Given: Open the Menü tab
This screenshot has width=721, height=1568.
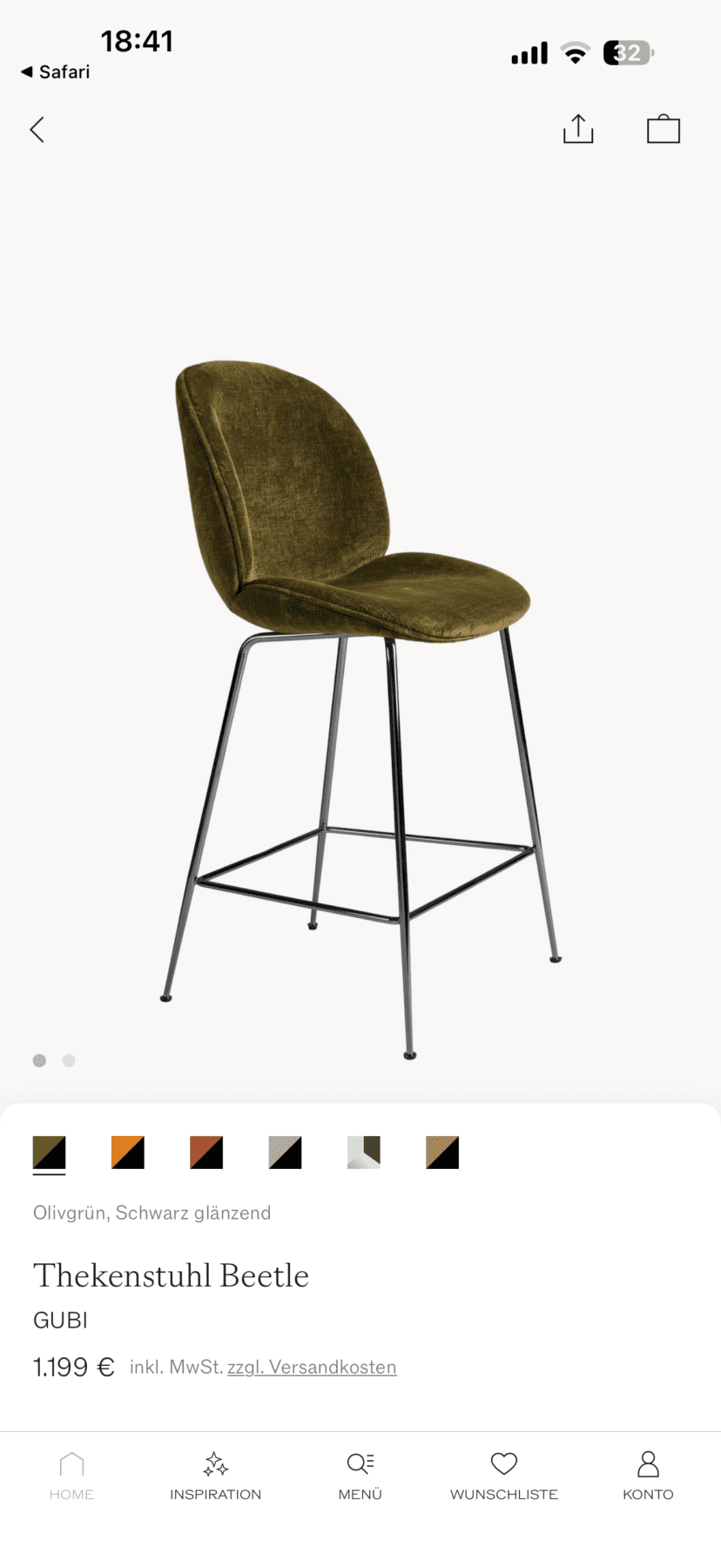Looking at the screenshot, I should click(360, 1476).
